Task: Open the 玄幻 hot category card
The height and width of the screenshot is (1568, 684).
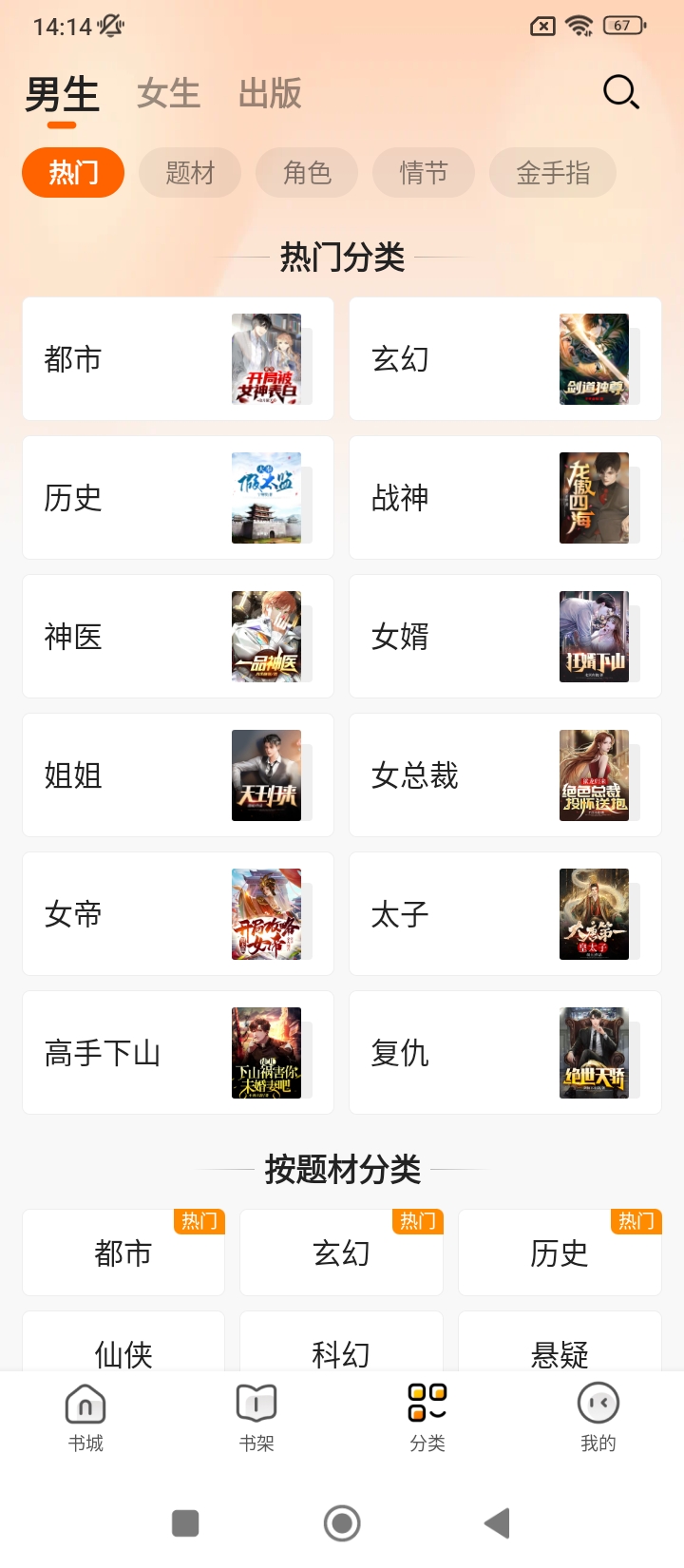Action: click(x=504, y=359)
